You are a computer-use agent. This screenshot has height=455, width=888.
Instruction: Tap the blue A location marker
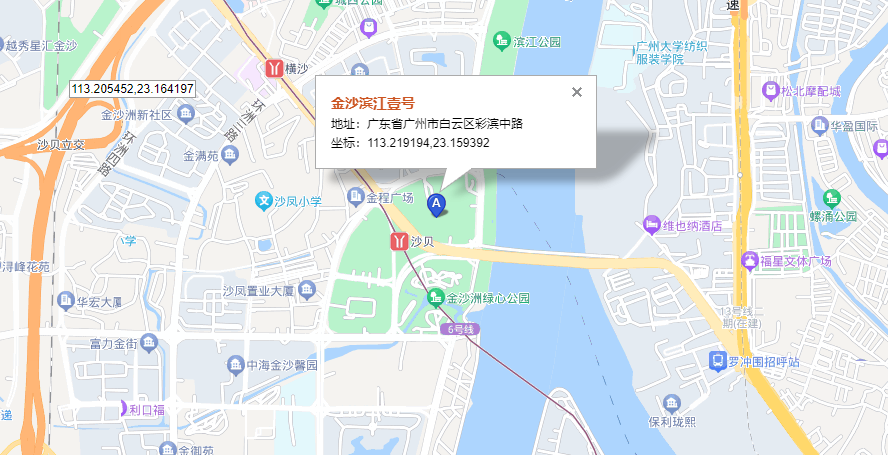436,204
